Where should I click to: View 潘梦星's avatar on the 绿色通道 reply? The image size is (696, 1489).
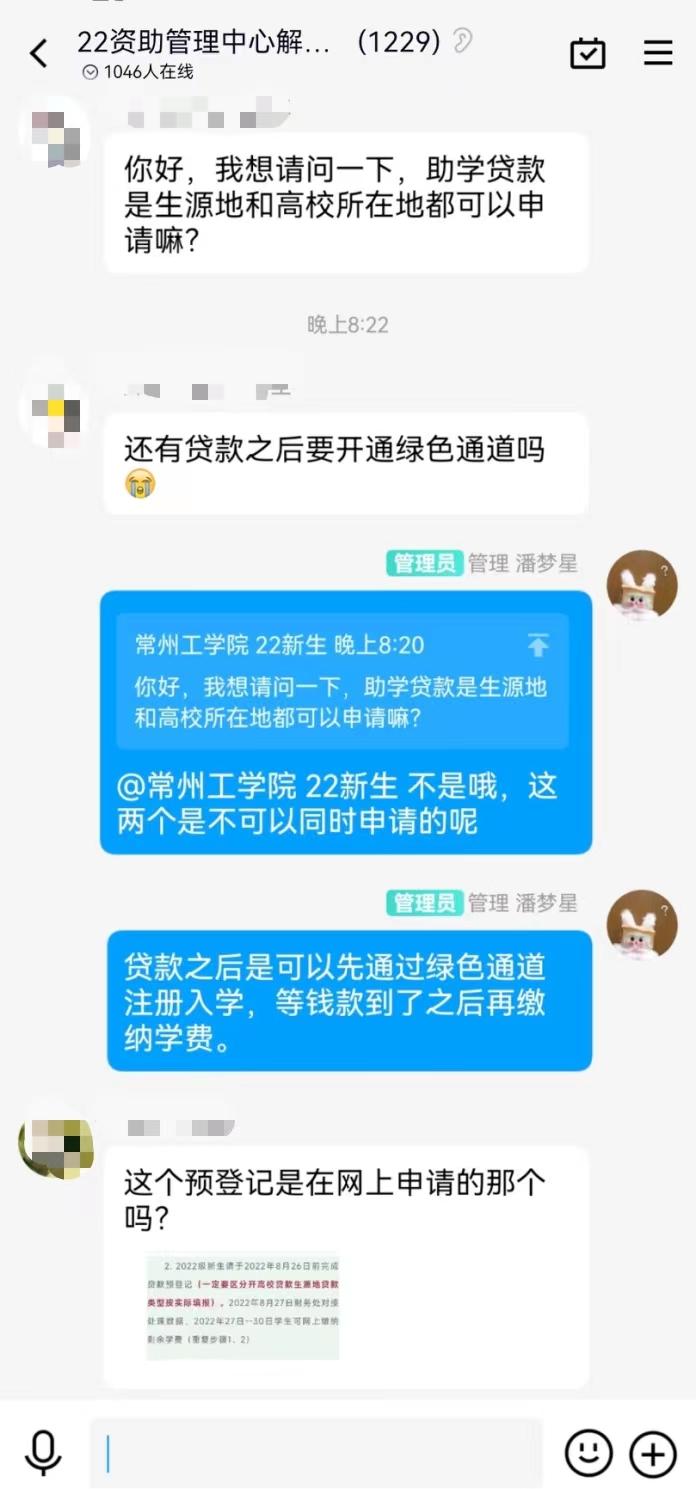(x=642, y=924)
